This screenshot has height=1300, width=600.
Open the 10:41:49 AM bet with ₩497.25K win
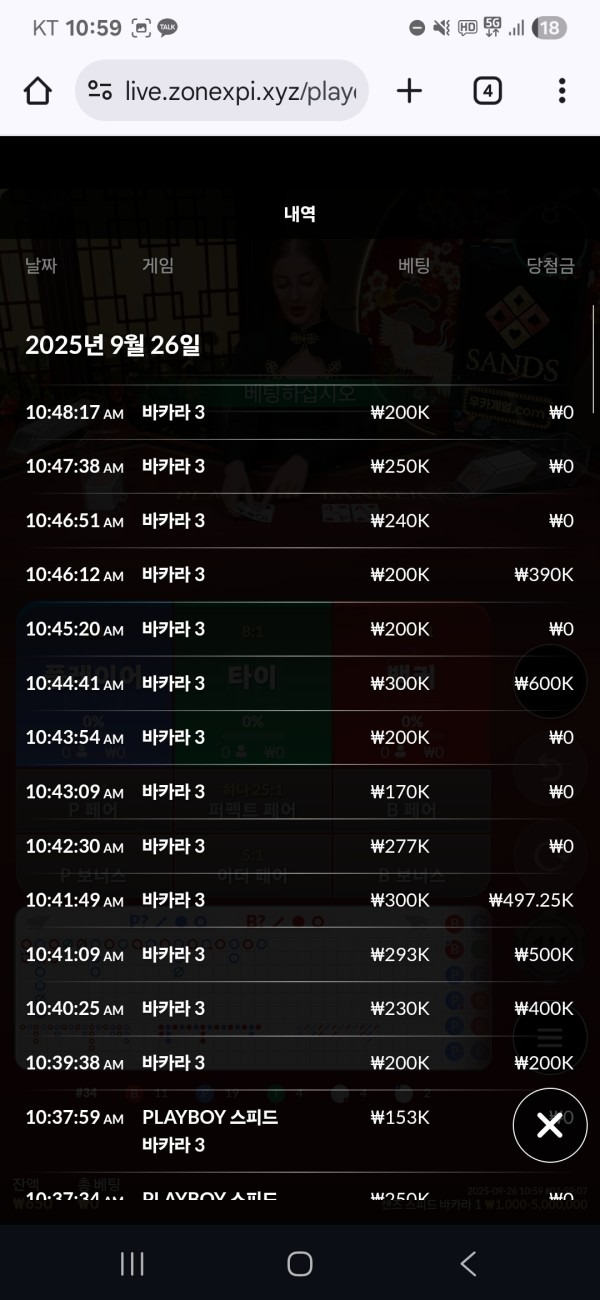coord(300,900)
